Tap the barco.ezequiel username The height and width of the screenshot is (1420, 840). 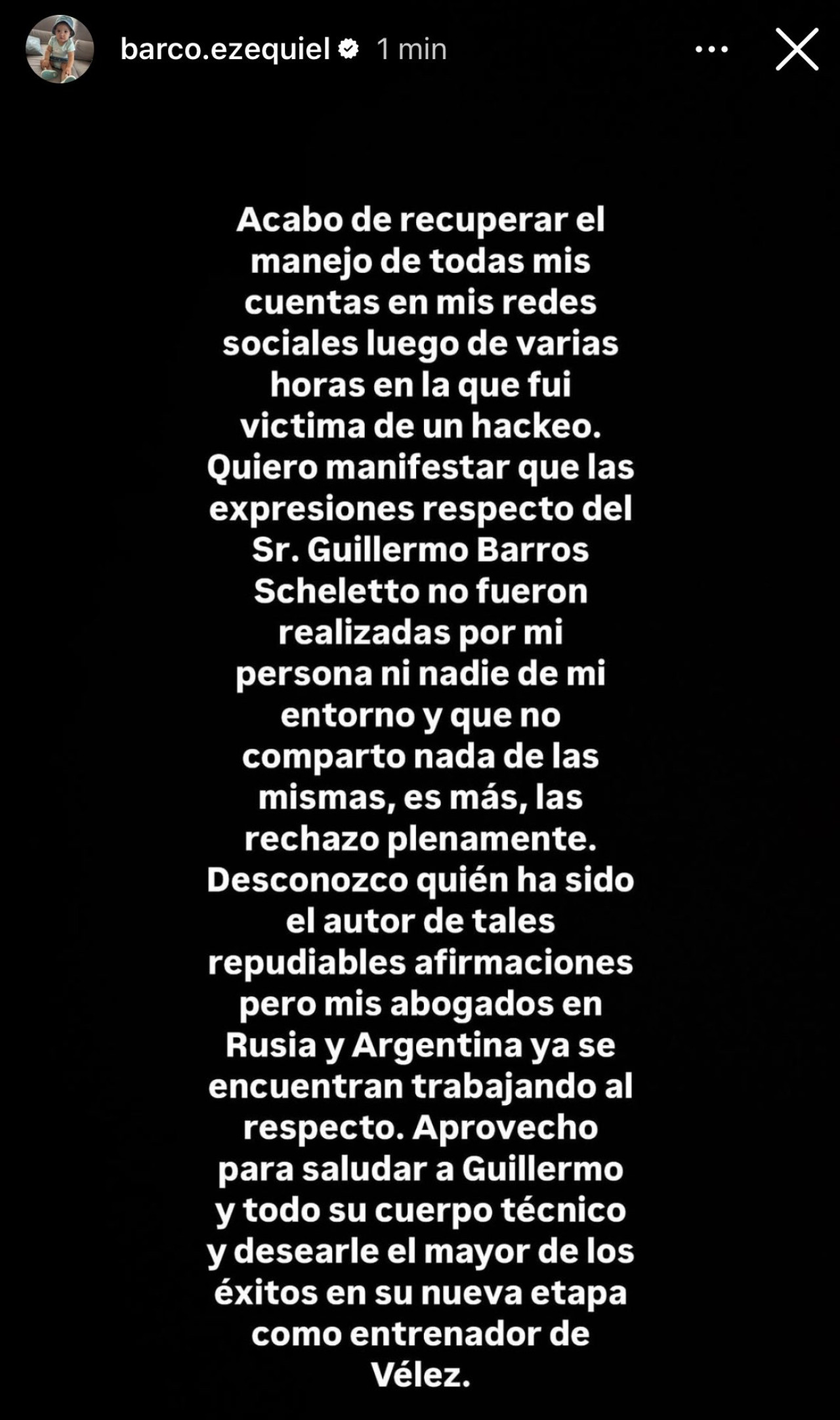[x=224, y=49]
